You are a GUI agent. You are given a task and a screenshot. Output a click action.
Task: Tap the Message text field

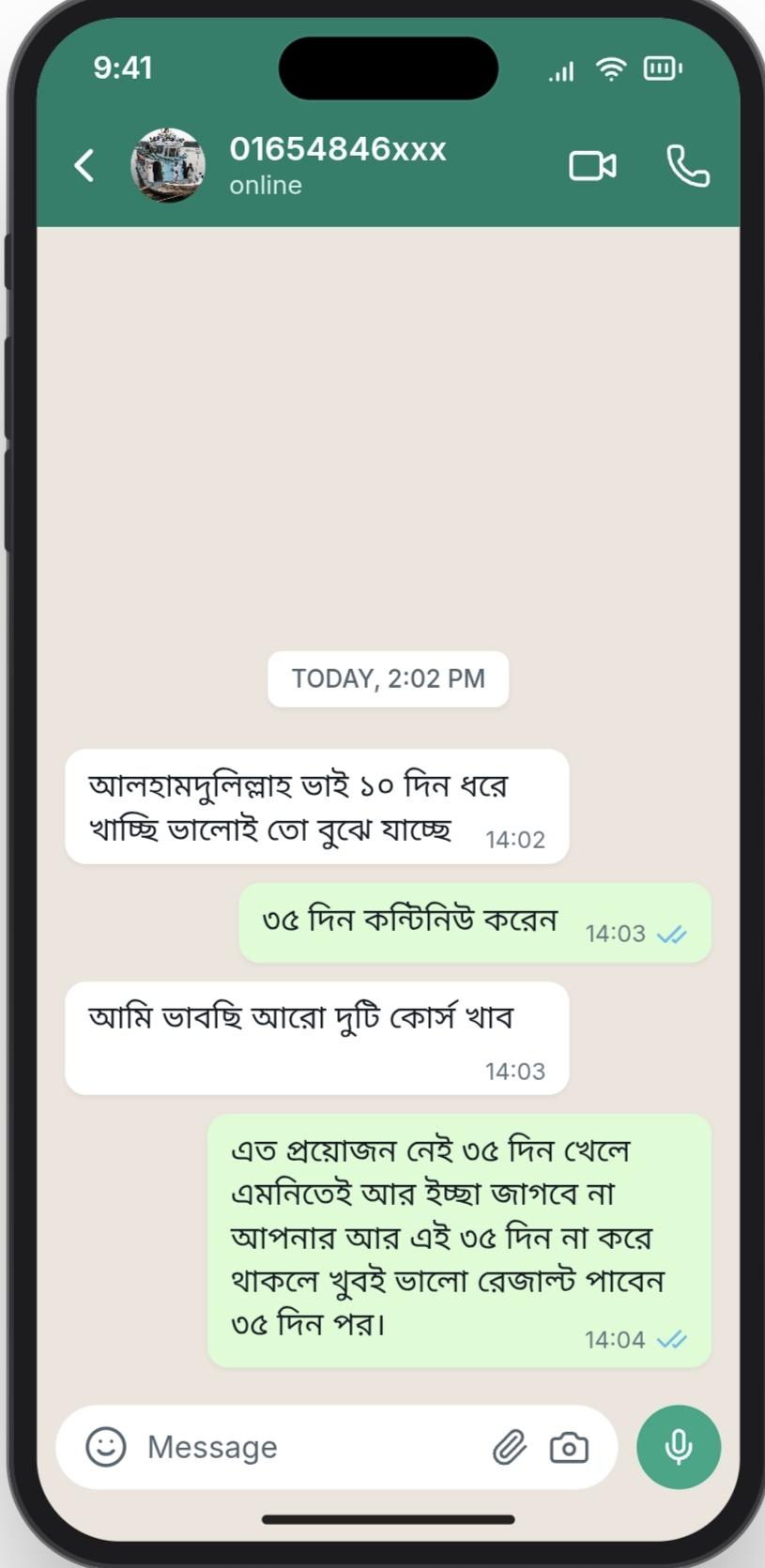click(310, 1446)
